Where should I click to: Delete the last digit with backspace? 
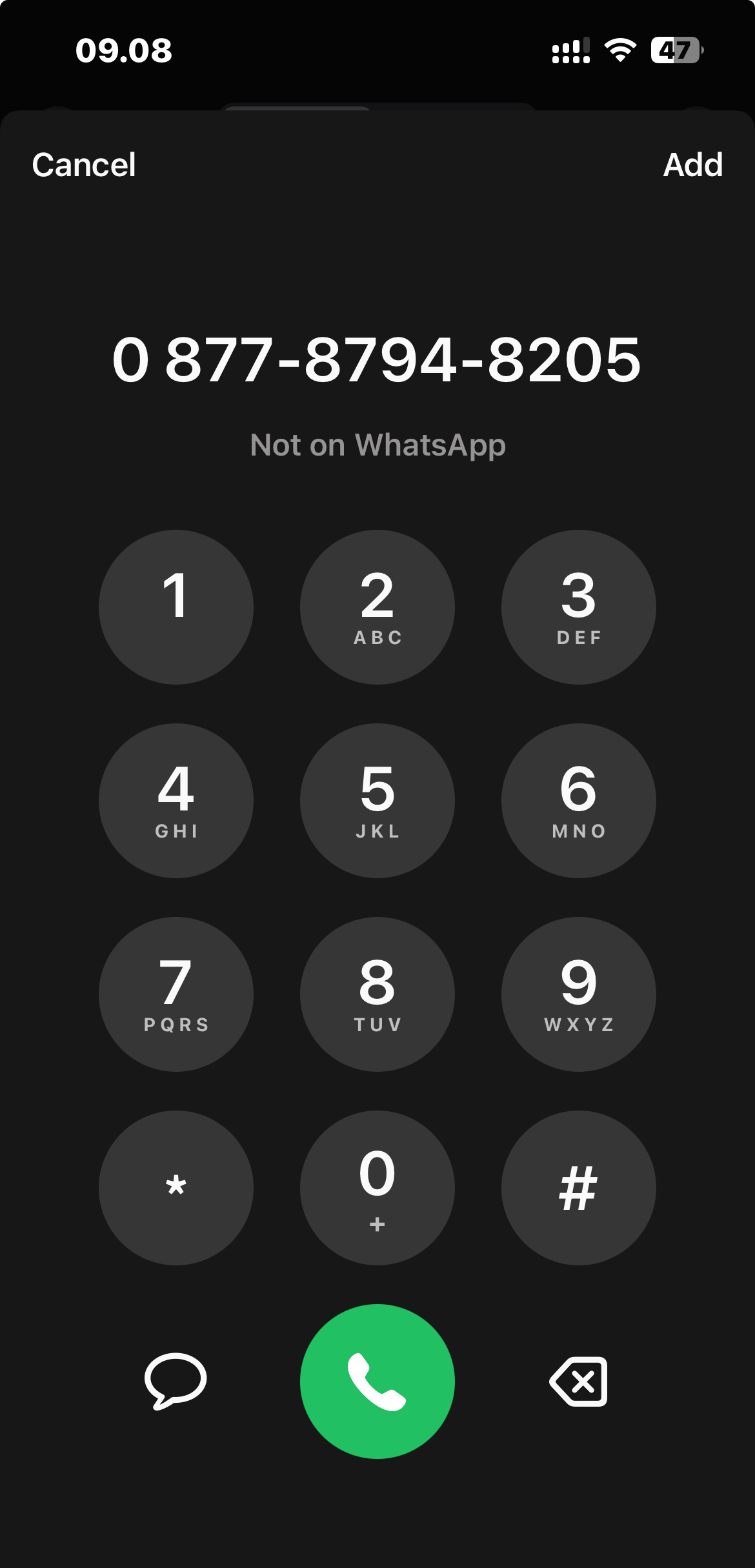click(579, 1382)
